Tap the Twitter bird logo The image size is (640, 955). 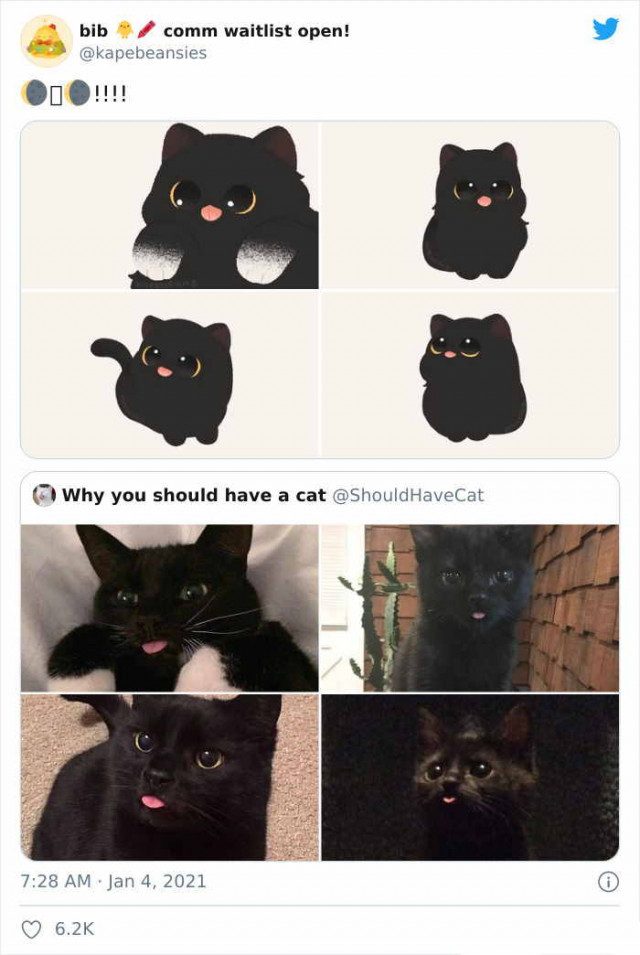pos(605,29)
